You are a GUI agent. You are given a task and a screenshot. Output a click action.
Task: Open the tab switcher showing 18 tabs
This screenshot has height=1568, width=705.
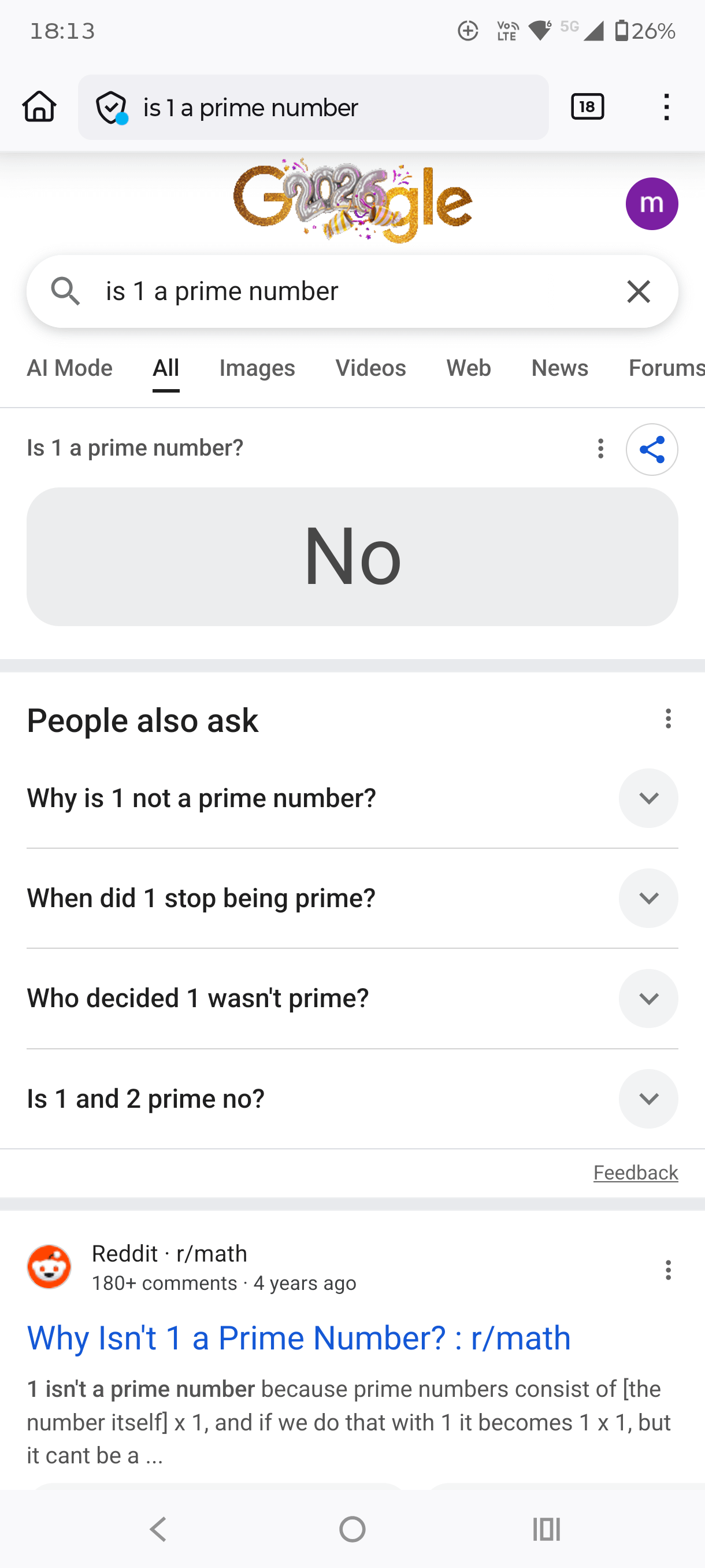point(587,107)
